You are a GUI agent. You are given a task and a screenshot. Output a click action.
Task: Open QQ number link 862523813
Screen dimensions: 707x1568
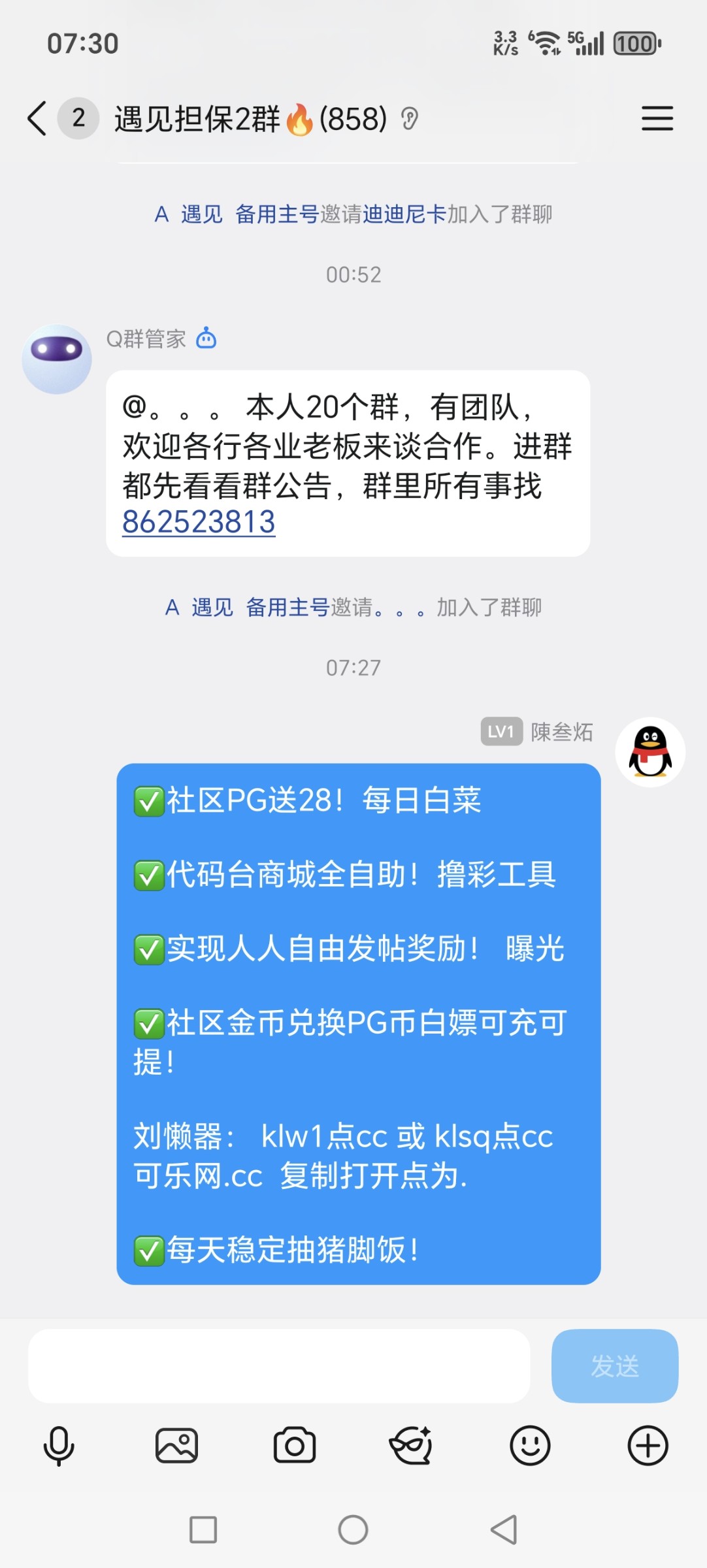pos(200,523)
